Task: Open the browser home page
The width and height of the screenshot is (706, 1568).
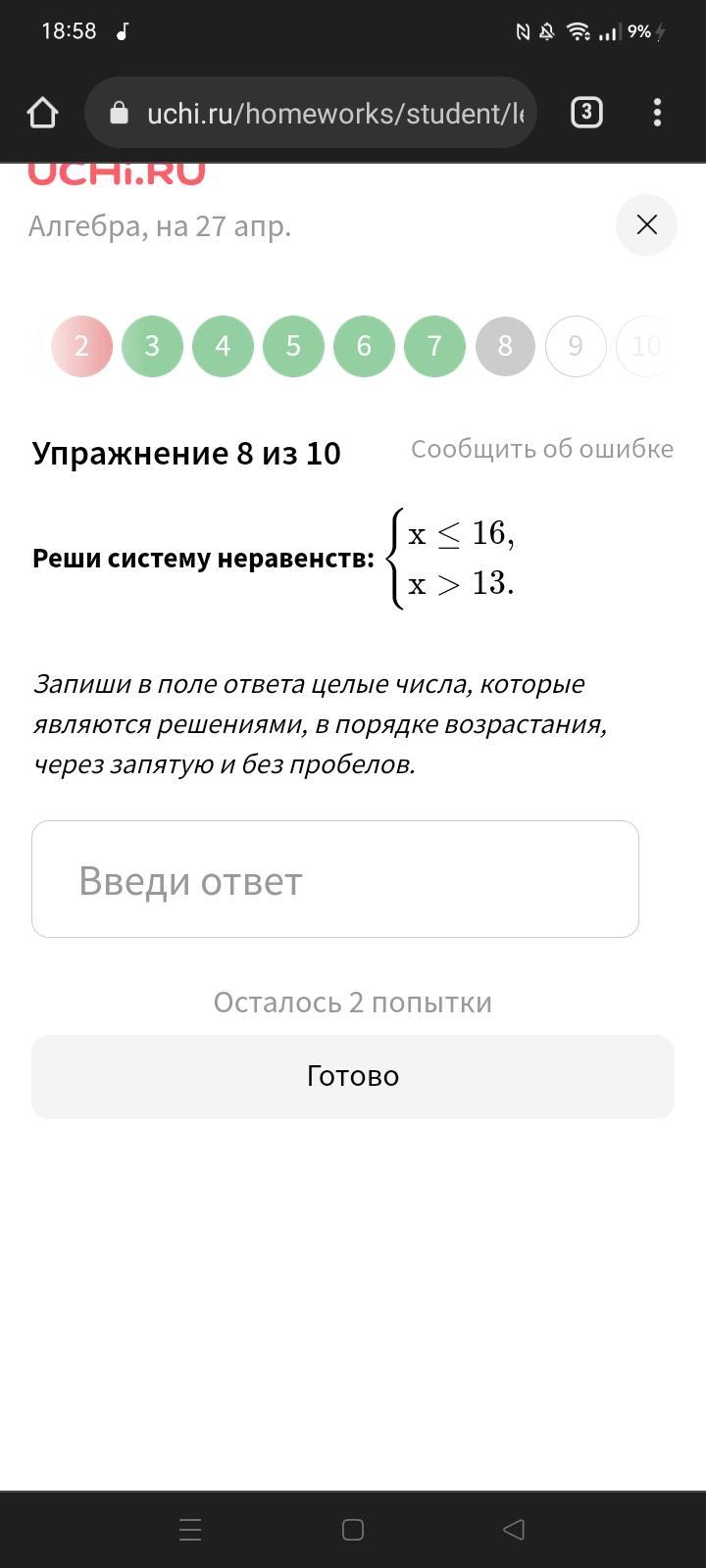Action: coord(42,113)
